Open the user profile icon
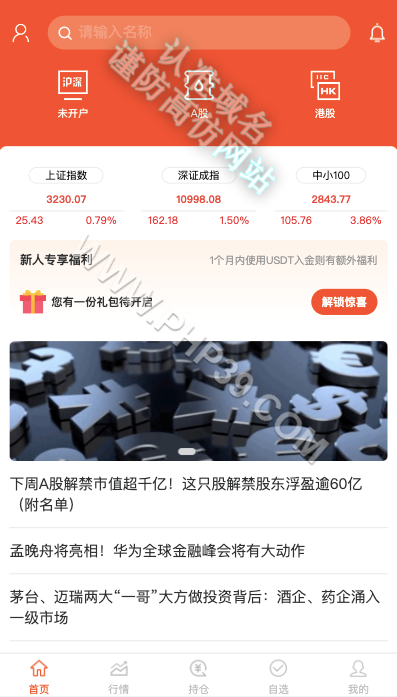 (x=20, y=33)
